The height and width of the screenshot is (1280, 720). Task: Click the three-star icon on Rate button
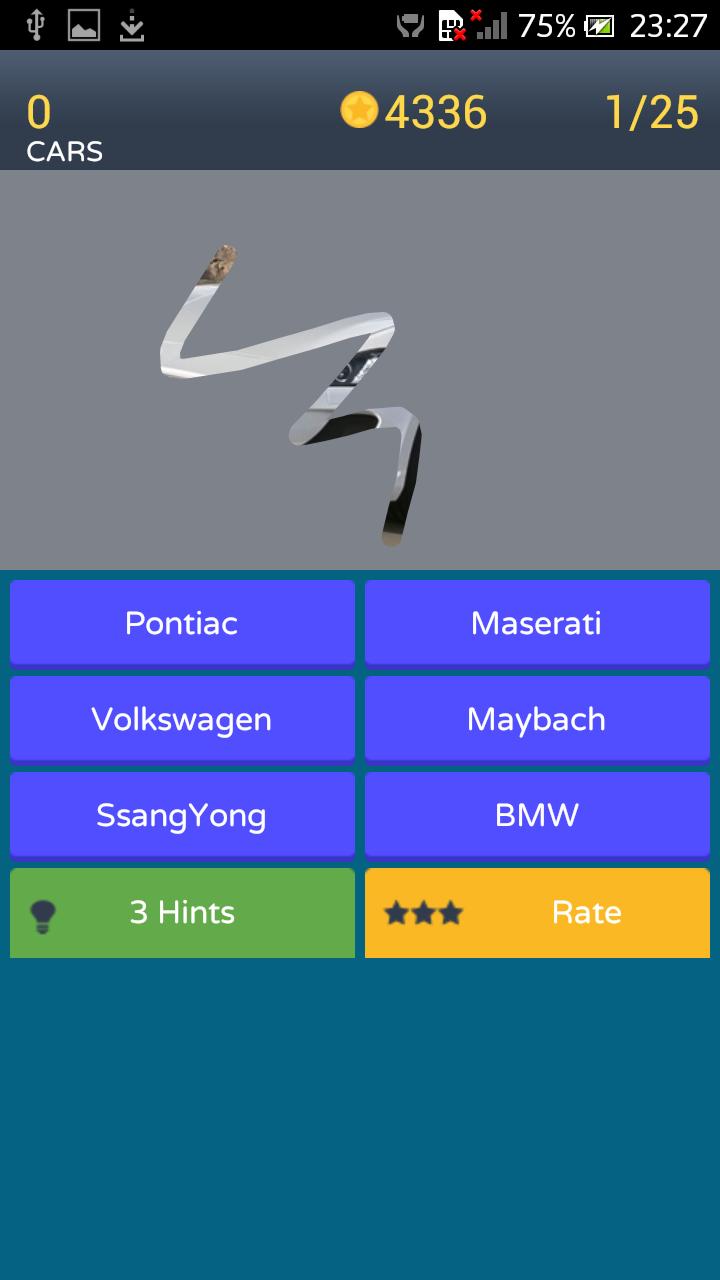(423, 912)
